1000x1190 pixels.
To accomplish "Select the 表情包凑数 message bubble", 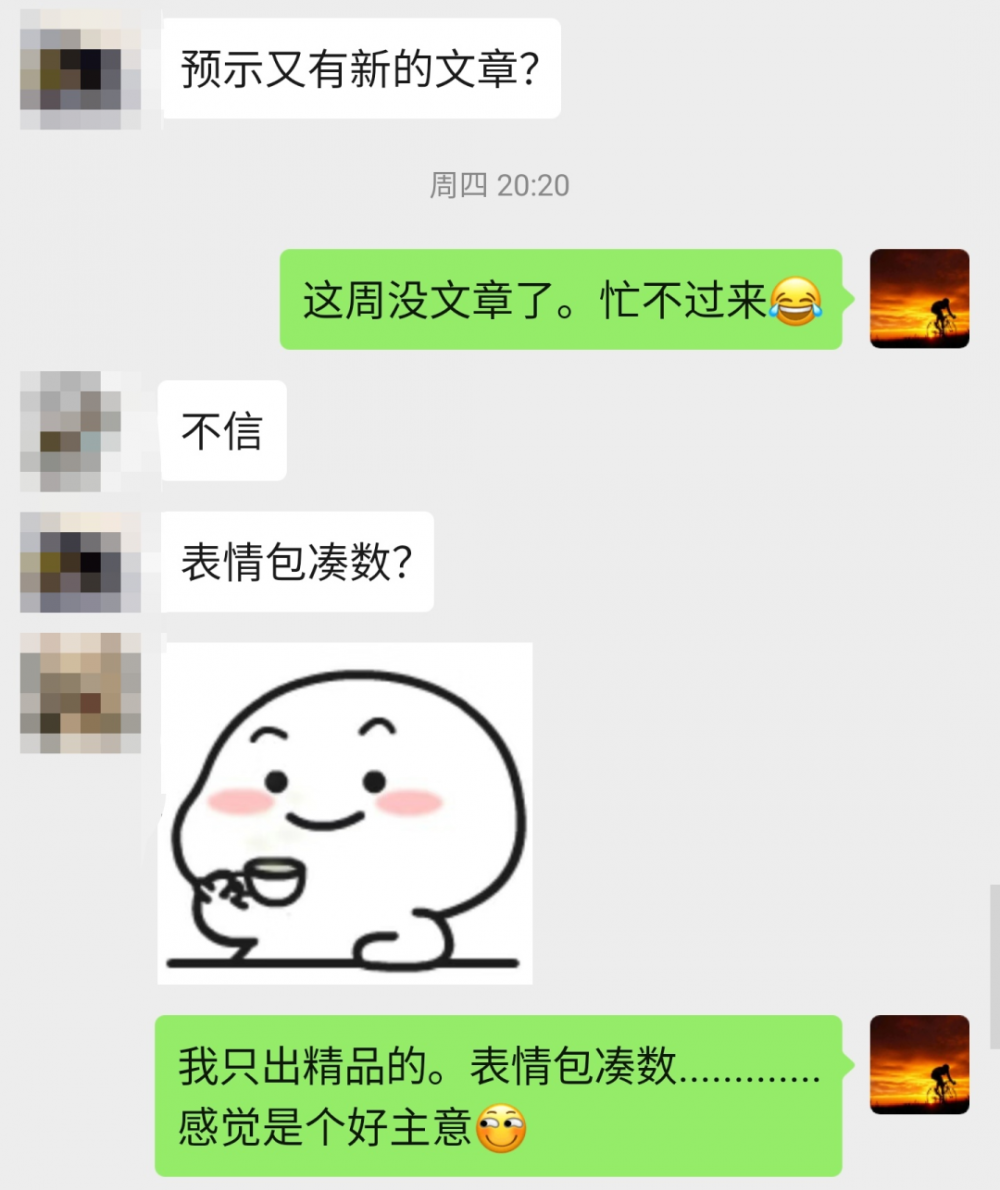I will pyautogui.click(x=295, y=562).
